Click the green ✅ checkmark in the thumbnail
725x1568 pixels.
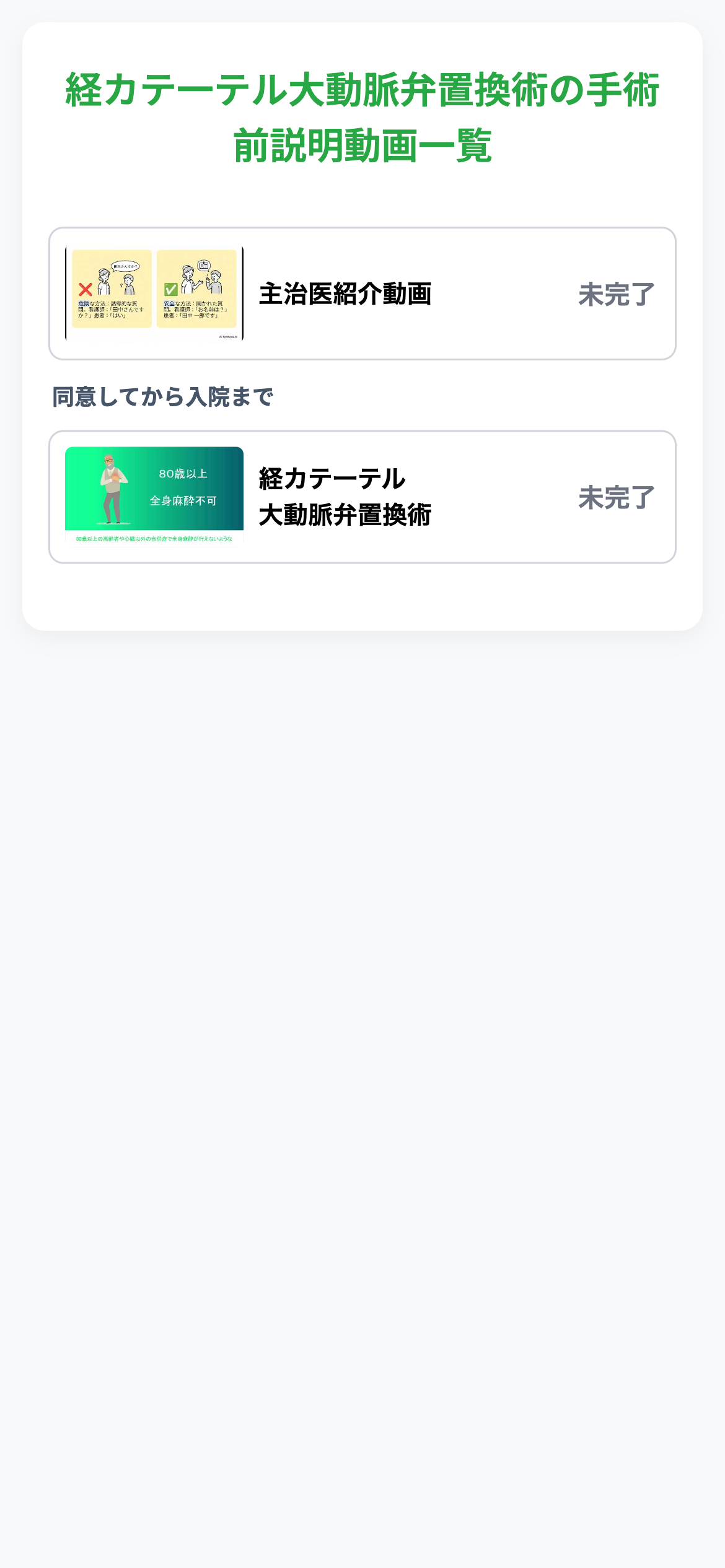click(x=172, y=289)
